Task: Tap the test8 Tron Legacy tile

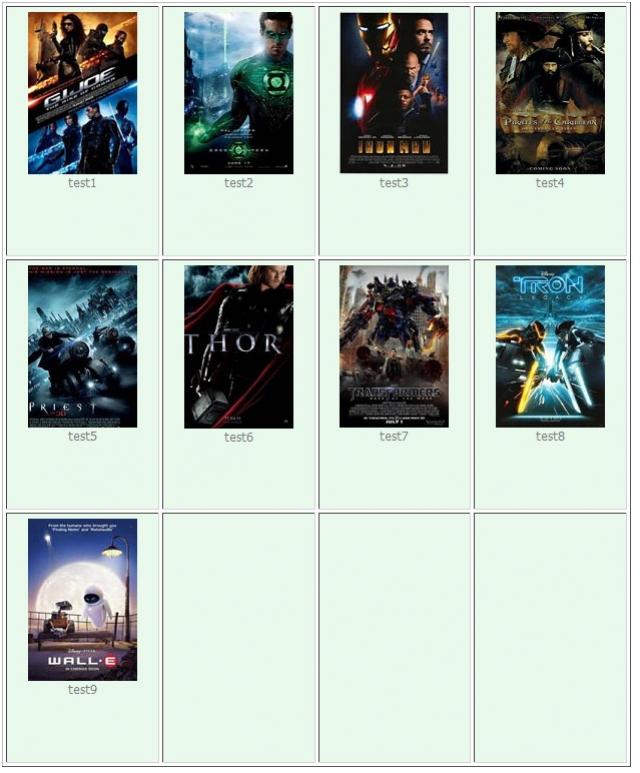Action: pos(550,346)
